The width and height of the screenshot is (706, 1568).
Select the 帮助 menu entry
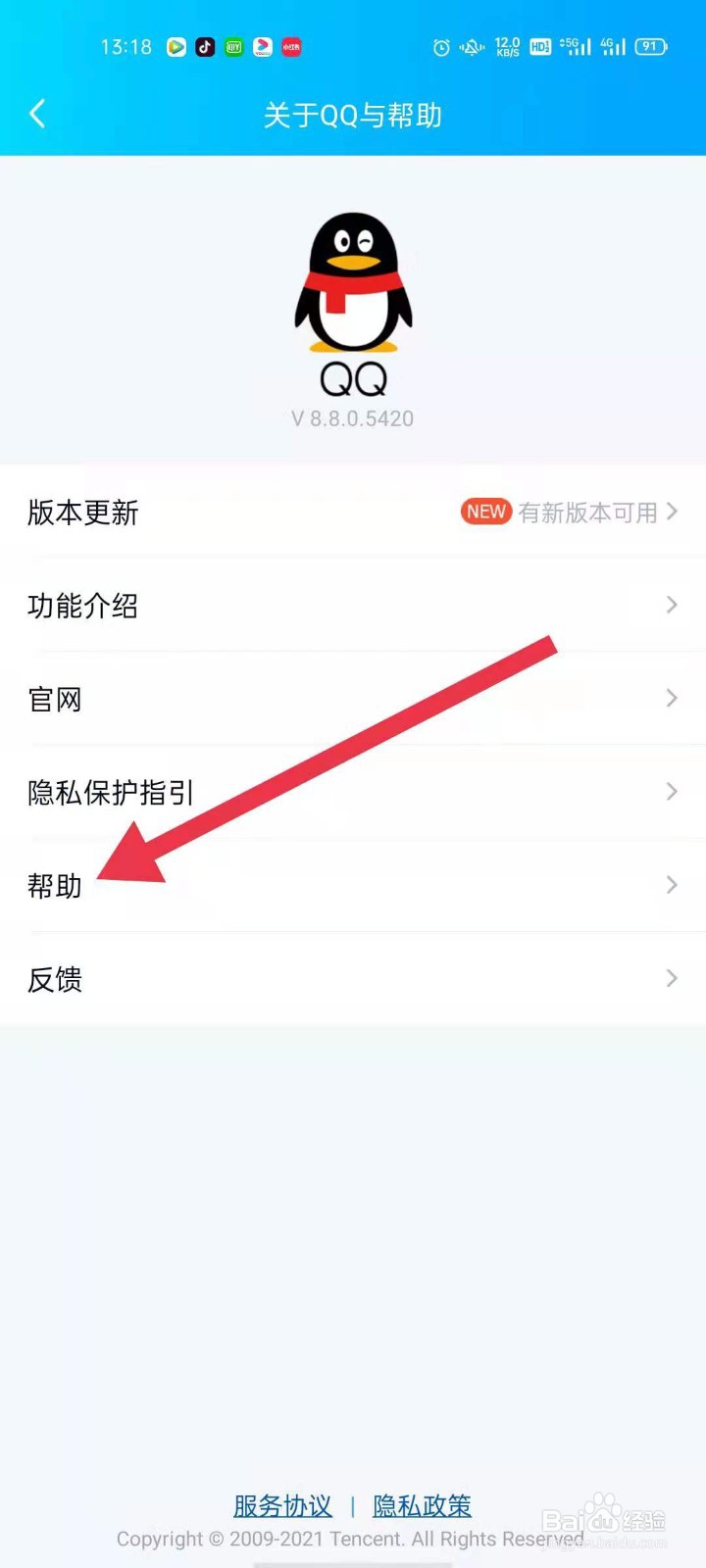pyautogui.click(x=54, y=885)
